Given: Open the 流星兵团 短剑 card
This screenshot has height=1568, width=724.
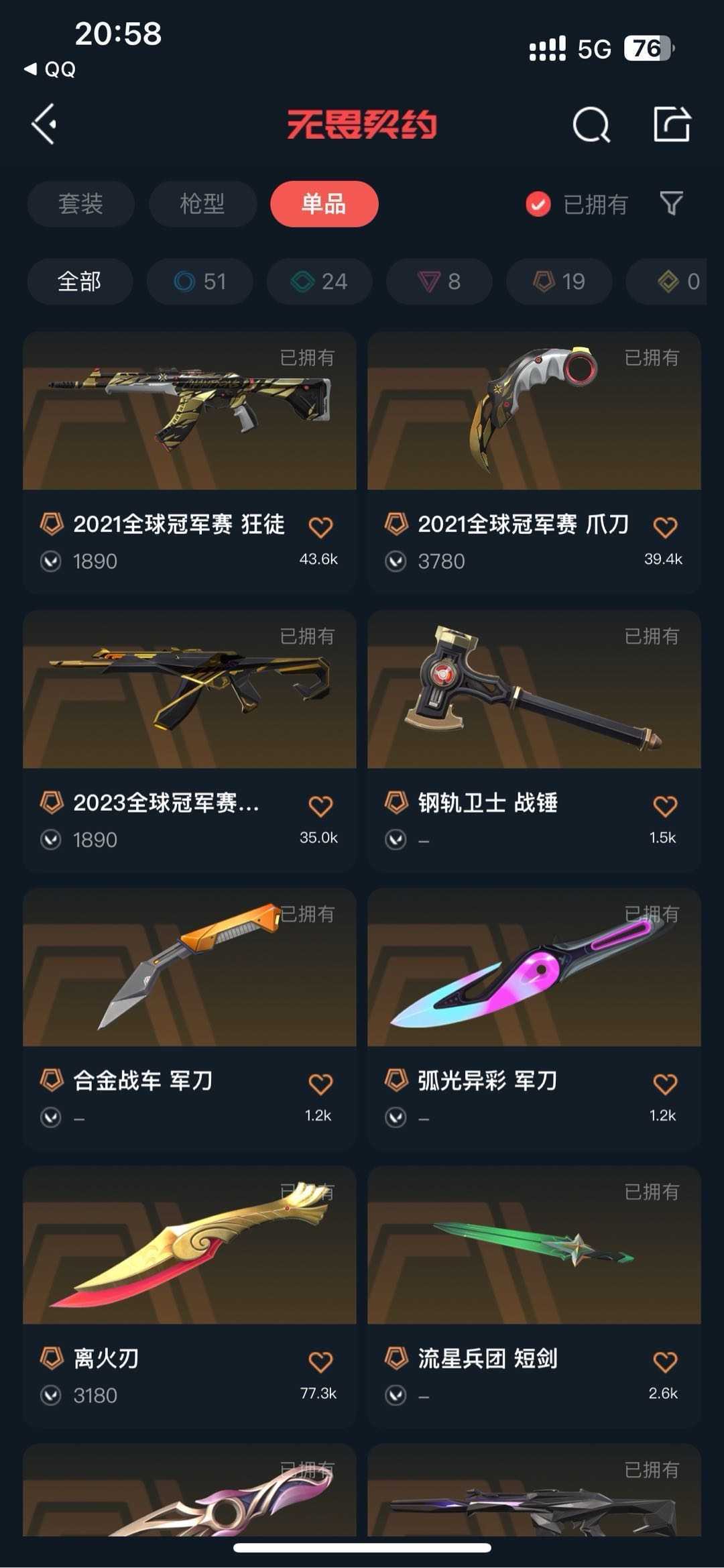Looking at the screenshot, I should click(x=534, y=1296).
